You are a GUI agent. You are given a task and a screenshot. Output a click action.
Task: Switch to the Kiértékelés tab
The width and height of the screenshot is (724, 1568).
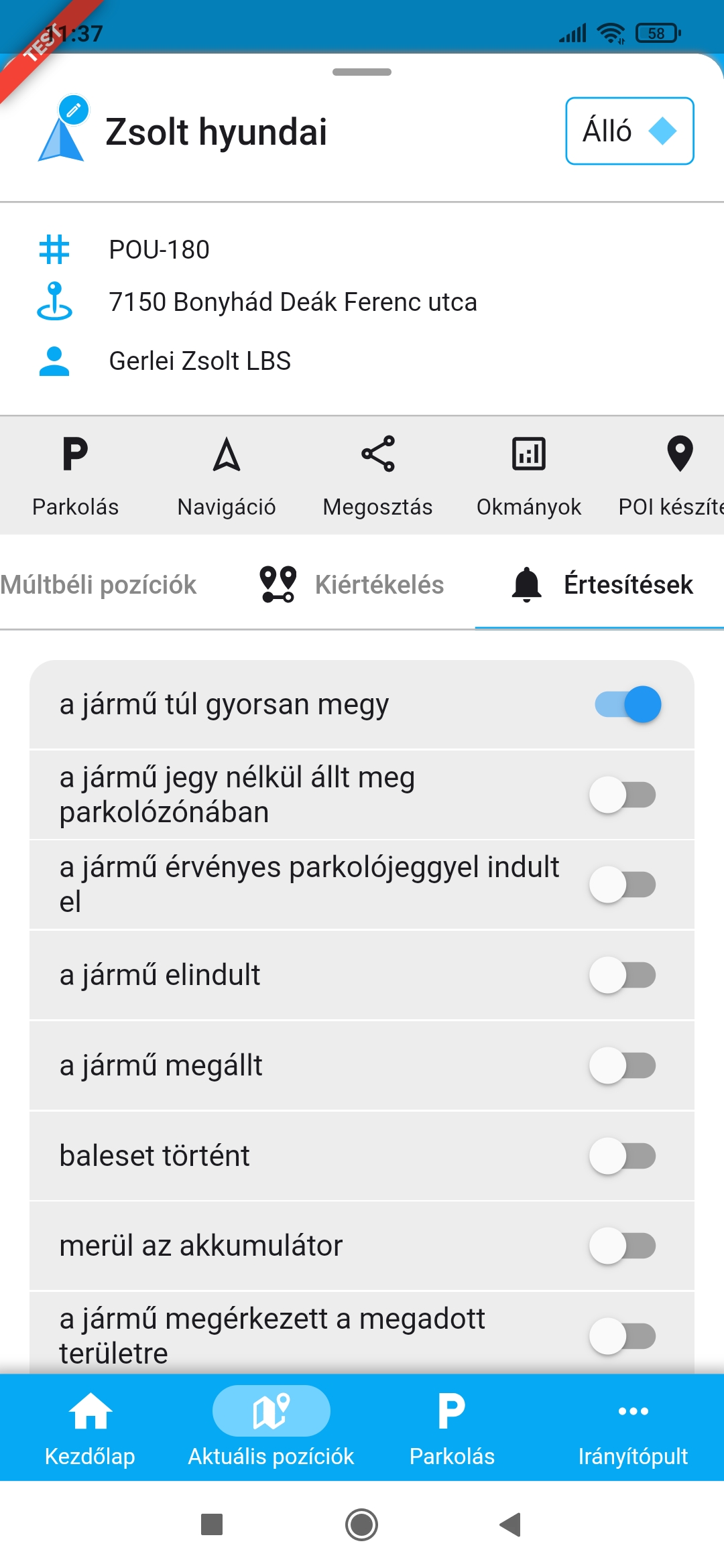353,585
